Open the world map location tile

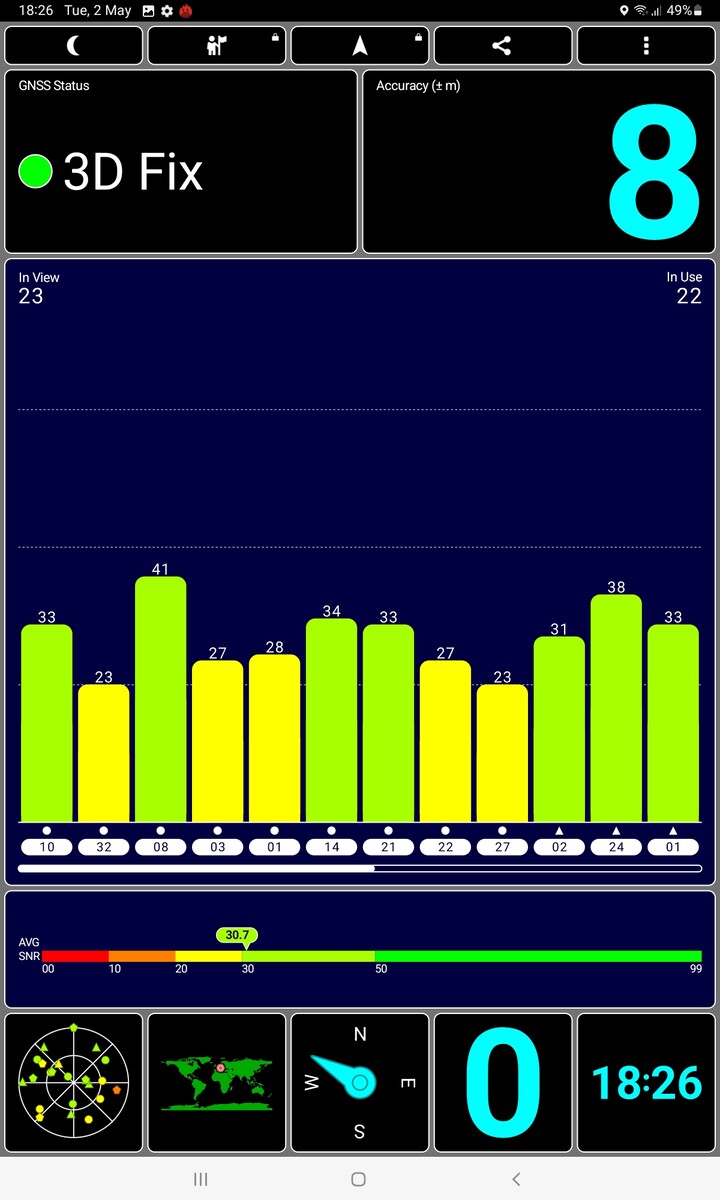[x=217, y=1082]
